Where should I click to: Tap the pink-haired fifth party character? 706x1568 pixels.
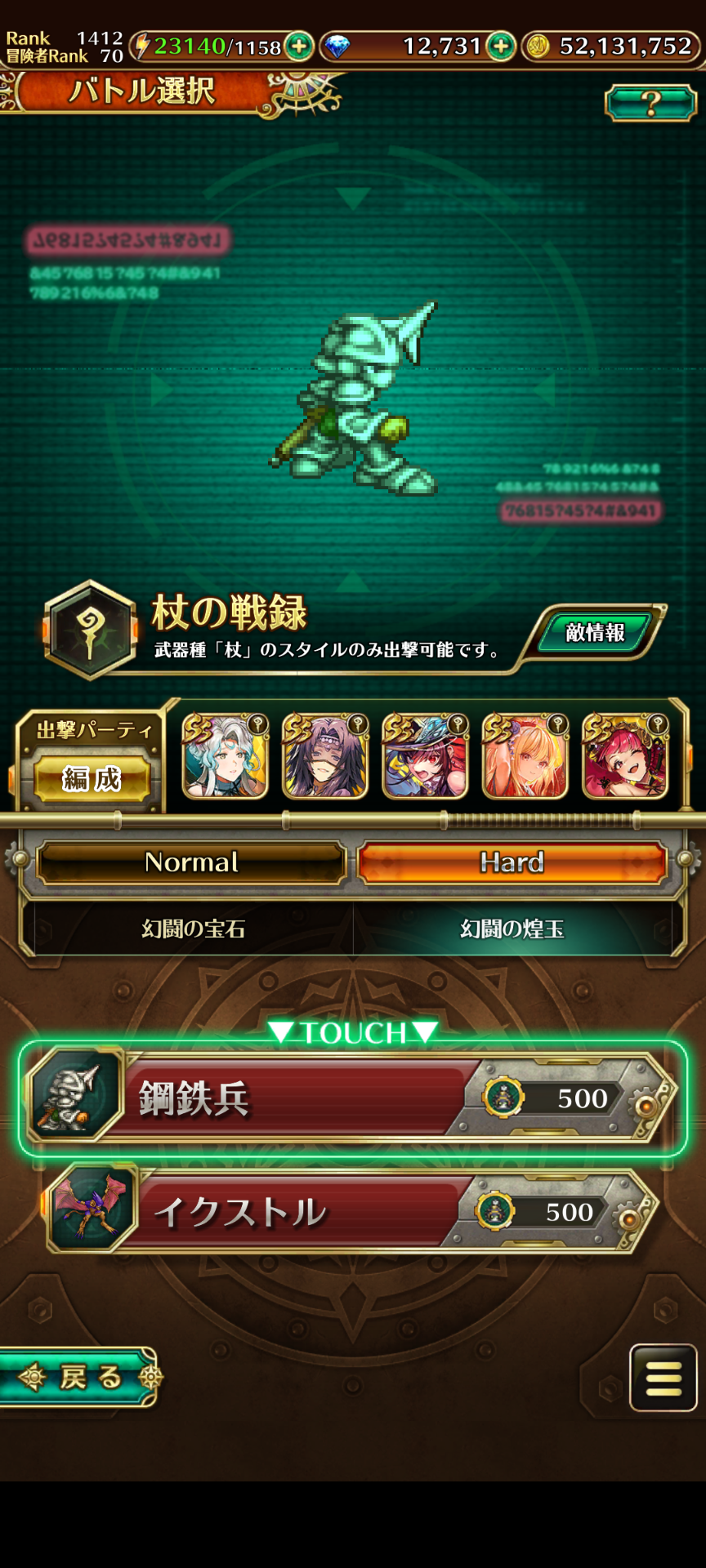pos(625,755)
